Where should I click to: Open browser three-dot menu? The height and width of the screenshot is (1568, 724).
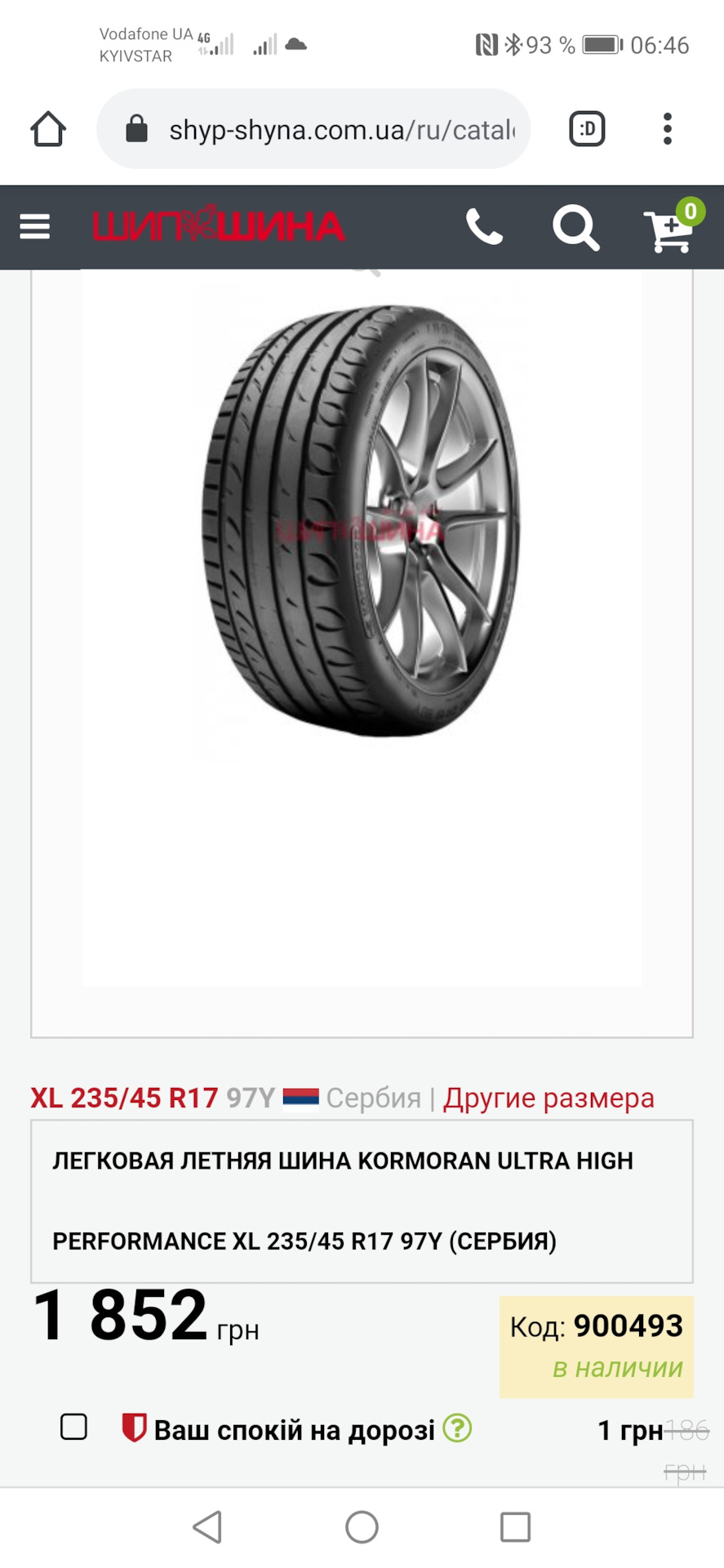click(x=668, y=128)
